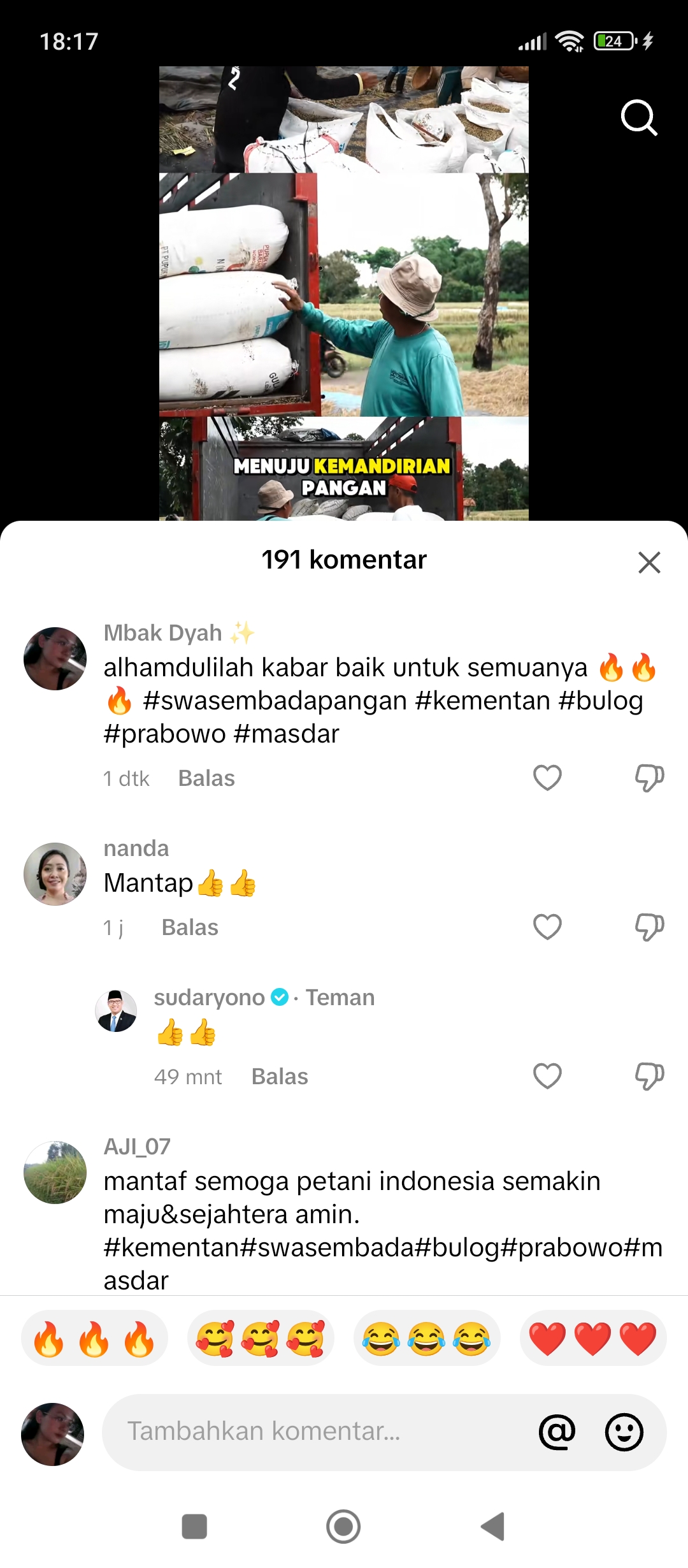Mention someone with the @ icon

pyautogui.click(x=557, y=1432)
